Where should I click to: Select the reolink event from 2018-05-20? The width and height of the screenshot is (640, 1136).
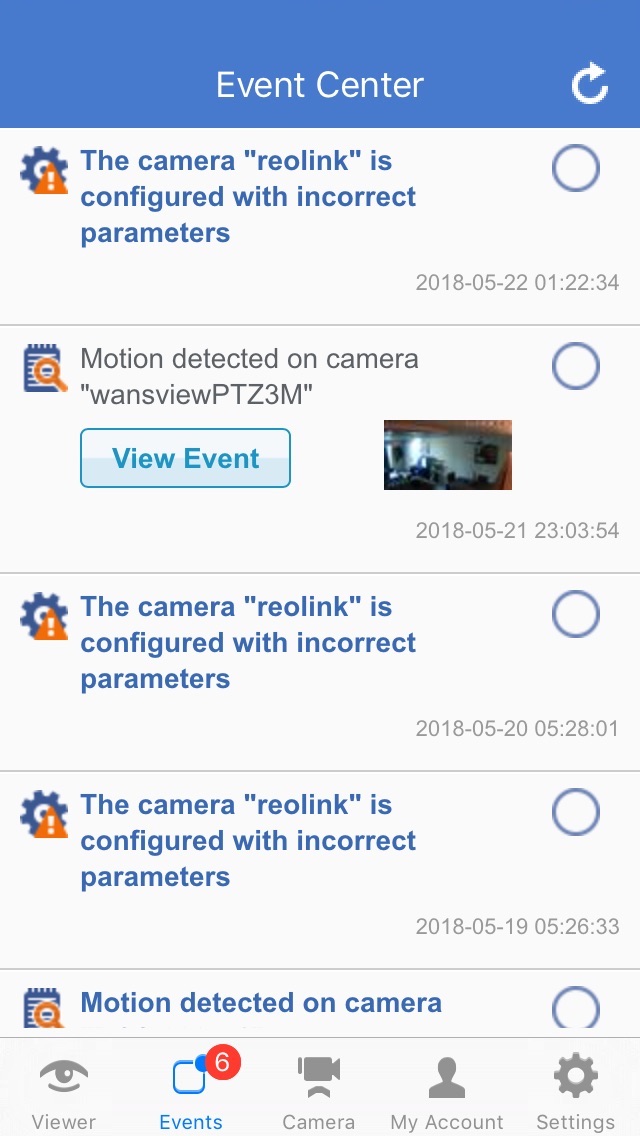tap(576, 614)
